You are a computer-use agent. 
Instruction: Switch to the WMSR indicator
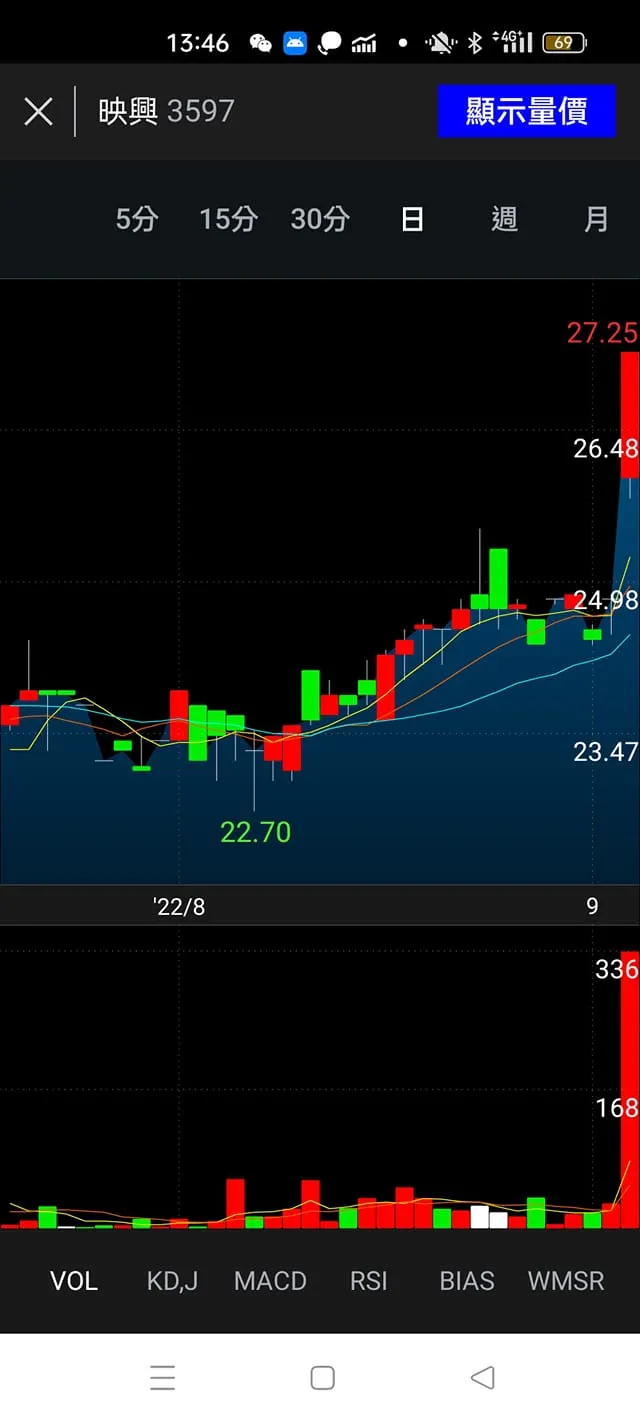pos(566,1281)
